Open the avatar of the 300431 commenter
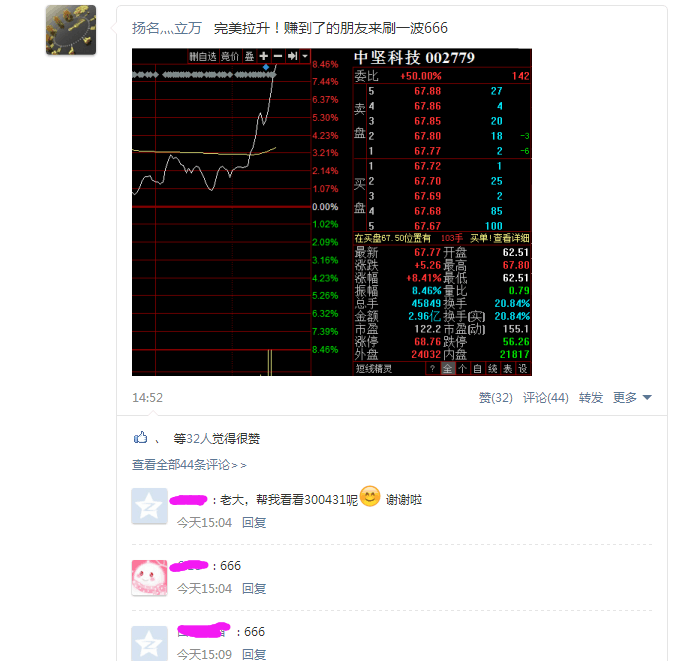Image resolution: width=678 pixels, height=661 pixels. (x=149, y=506)
